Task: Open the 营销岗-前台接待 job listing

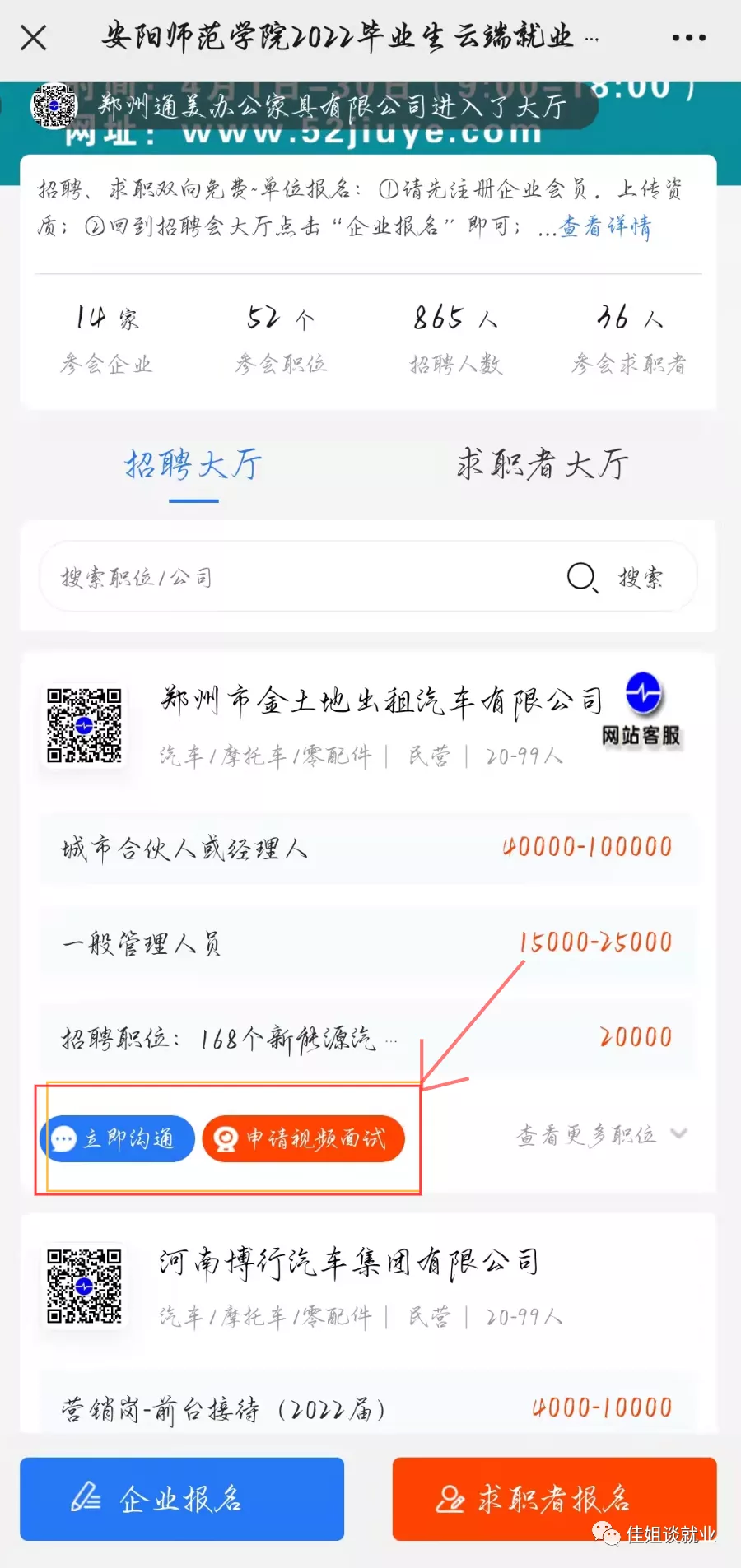Action: 366,1409
